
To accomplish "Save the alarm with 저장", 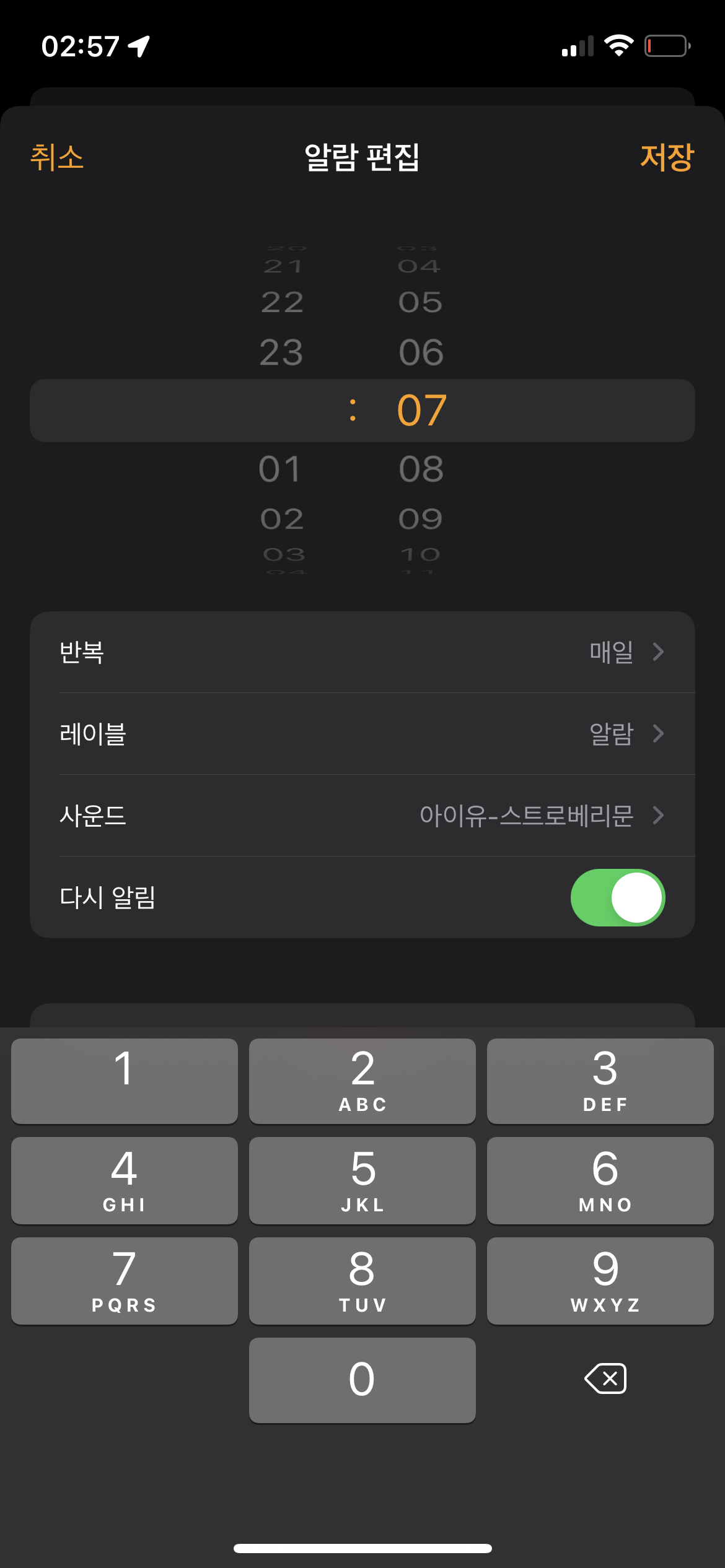I will pos(667,157).
